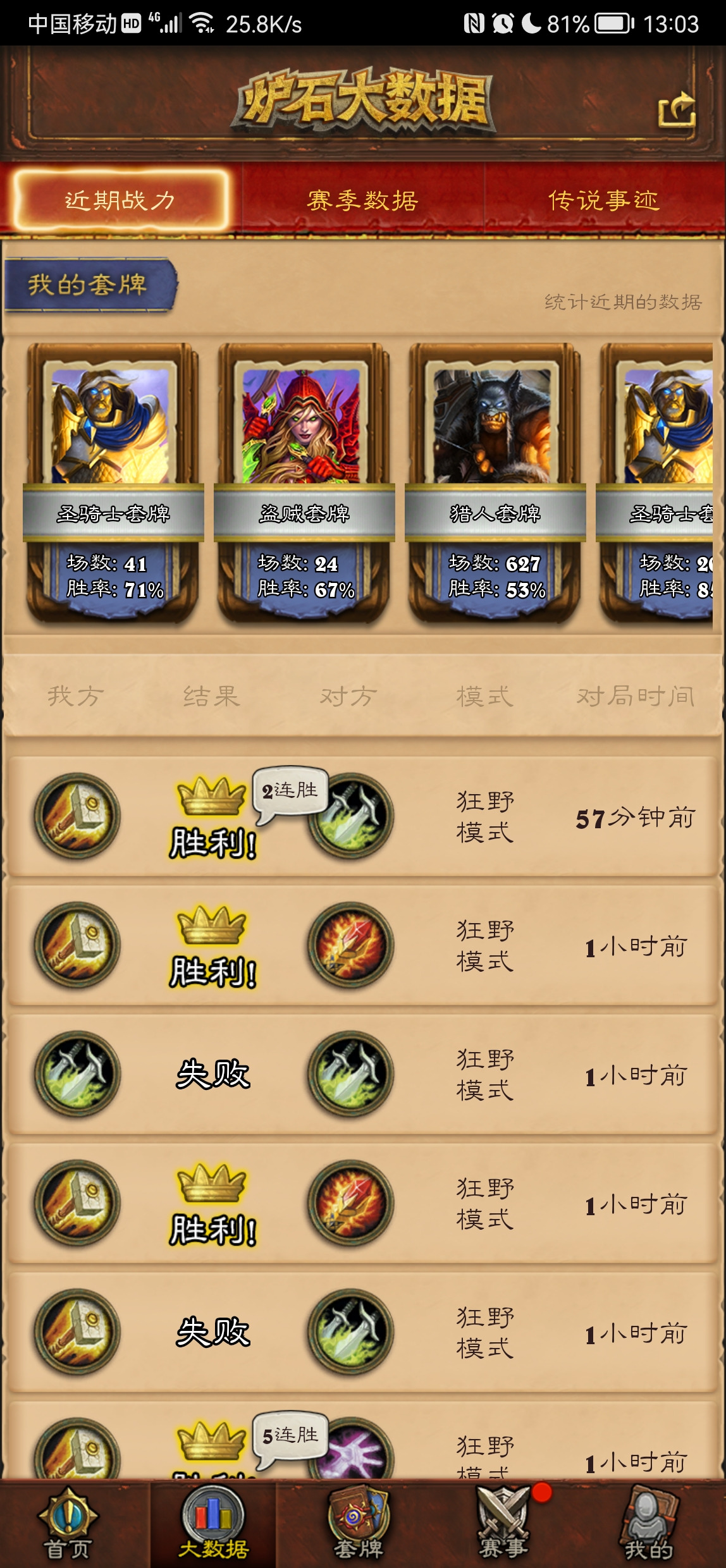Open the 传说事迹 tab

pos(604,200)
